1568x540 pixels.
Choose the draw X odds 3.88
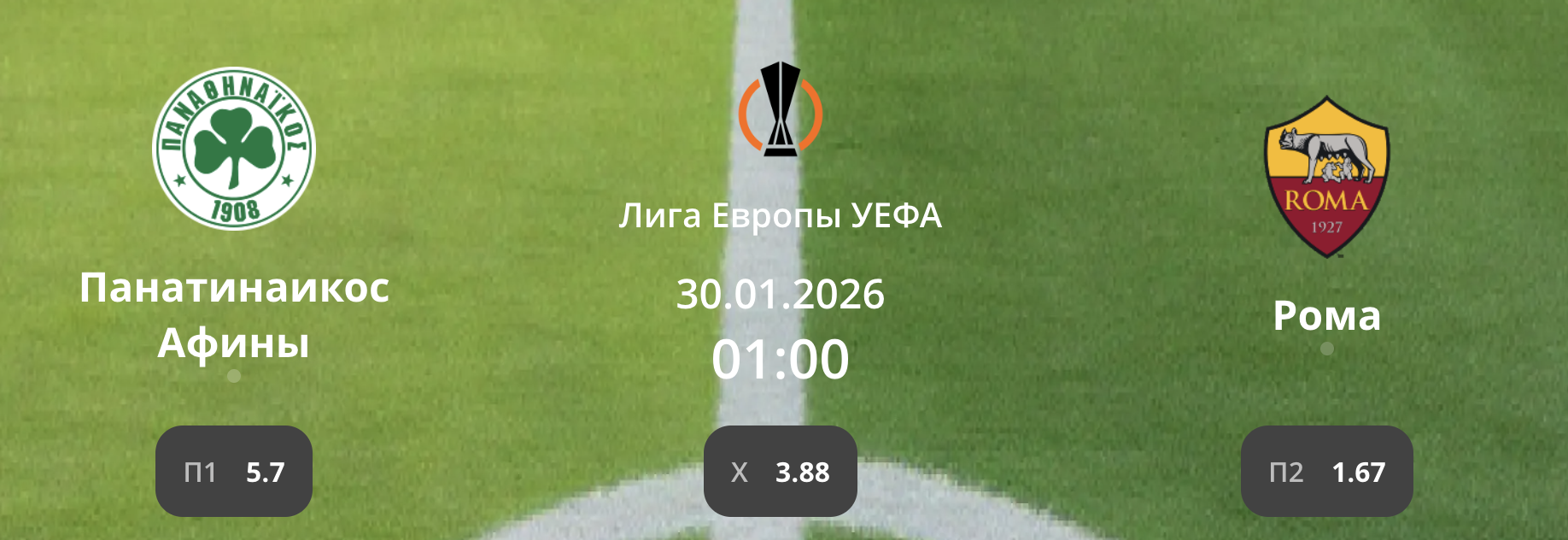[x=780, y=472]
